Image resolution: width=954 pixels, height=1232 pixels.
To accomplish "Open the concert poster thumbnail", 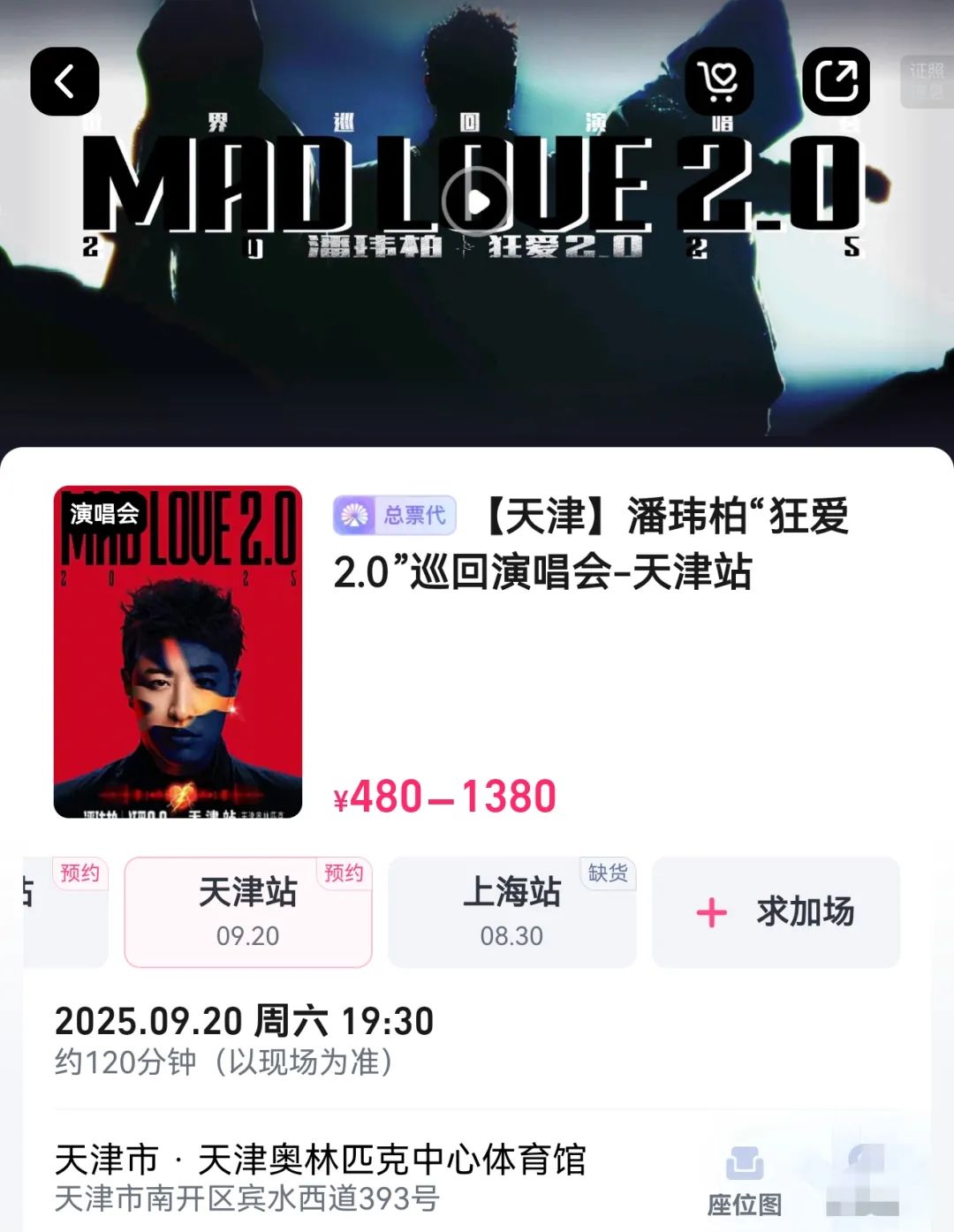I will (178, 652).
